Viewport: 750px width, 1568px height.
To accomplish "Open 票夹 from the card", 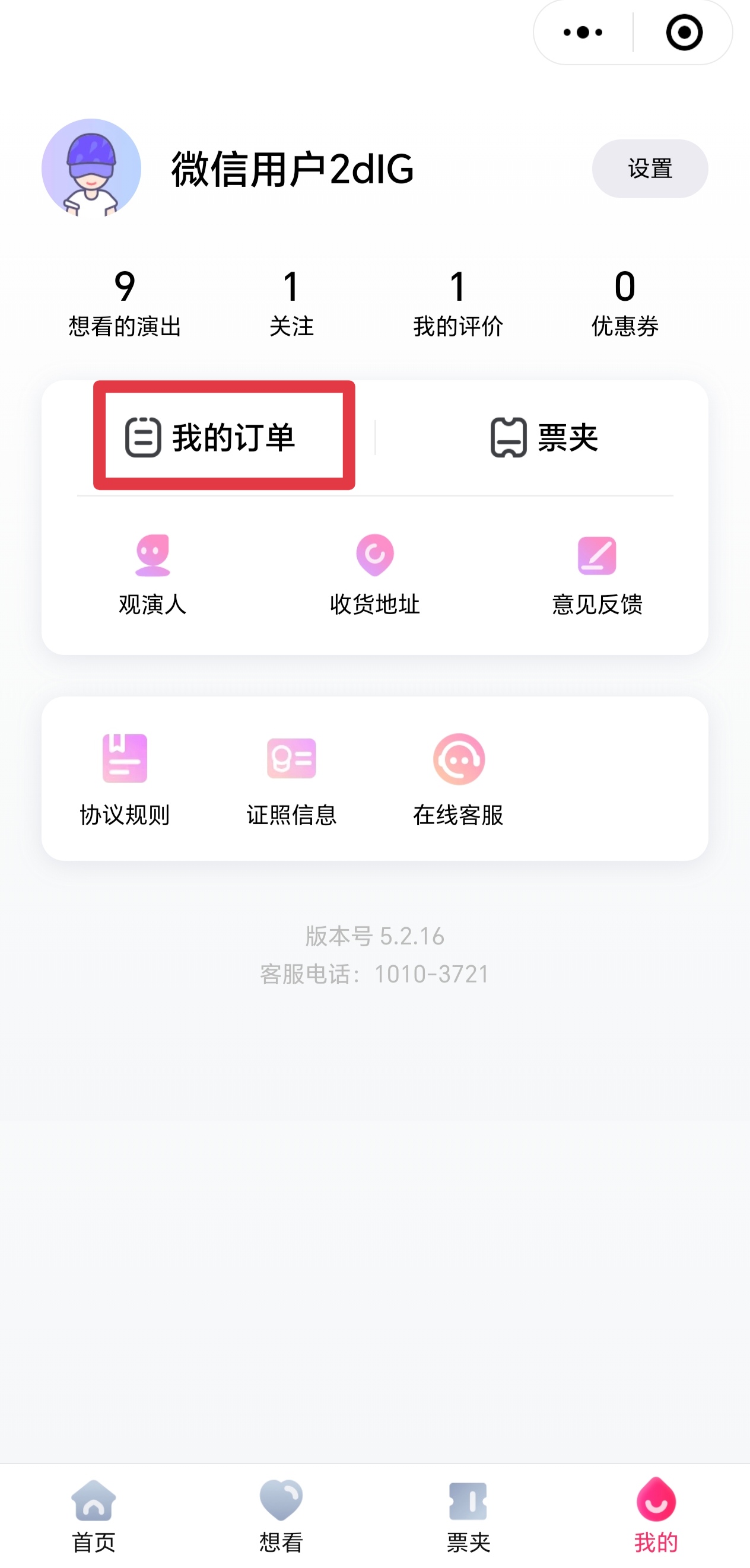I will point(544,437).
